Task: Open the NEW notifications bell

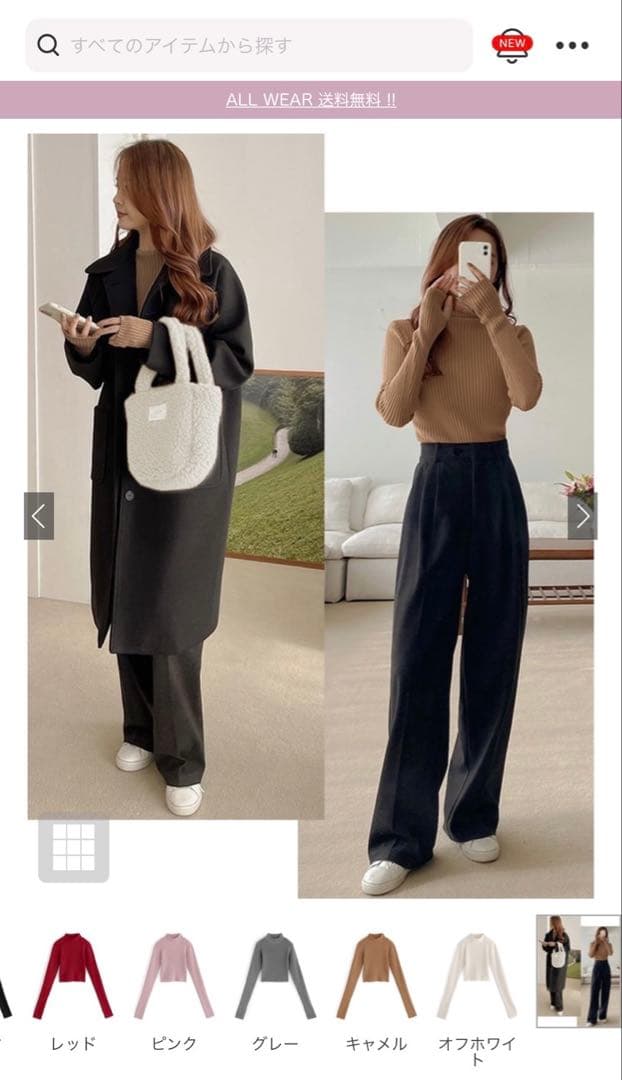Action: click(x=512, y=45)
